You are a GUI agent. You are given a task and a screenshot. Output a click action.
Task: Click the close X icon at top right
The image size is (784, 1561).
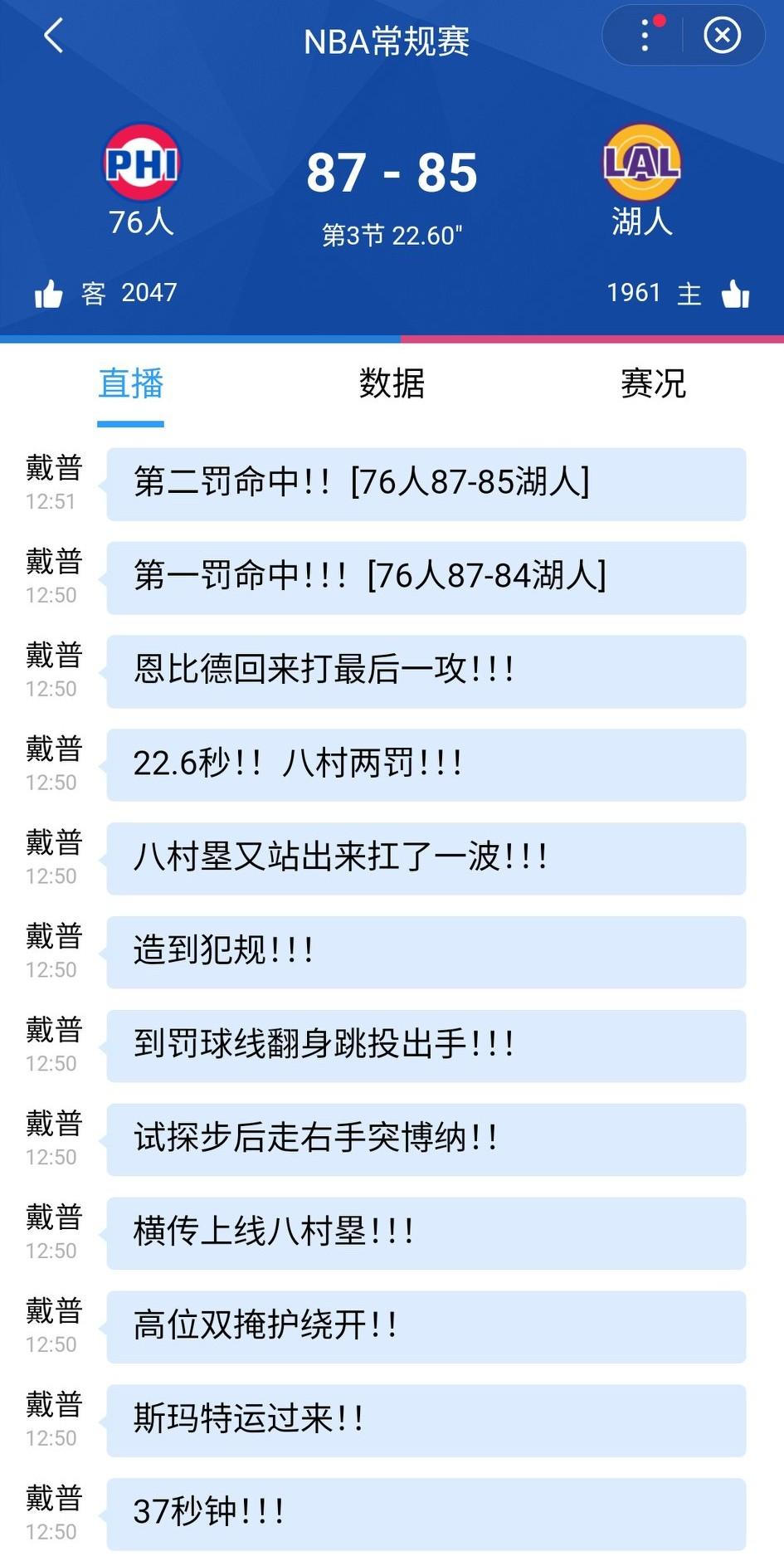coord(721,37)
